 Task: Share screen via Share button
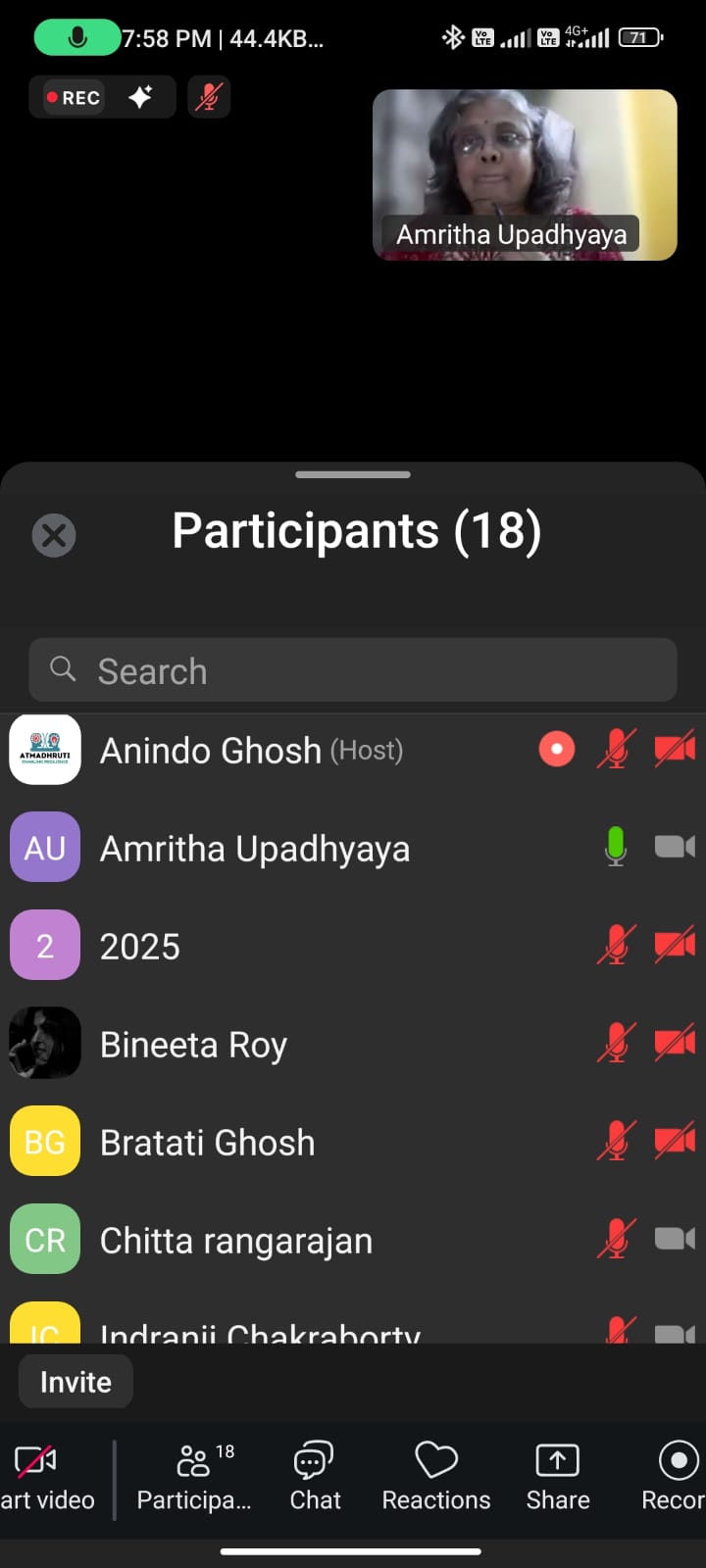[x=558, y=1478]
